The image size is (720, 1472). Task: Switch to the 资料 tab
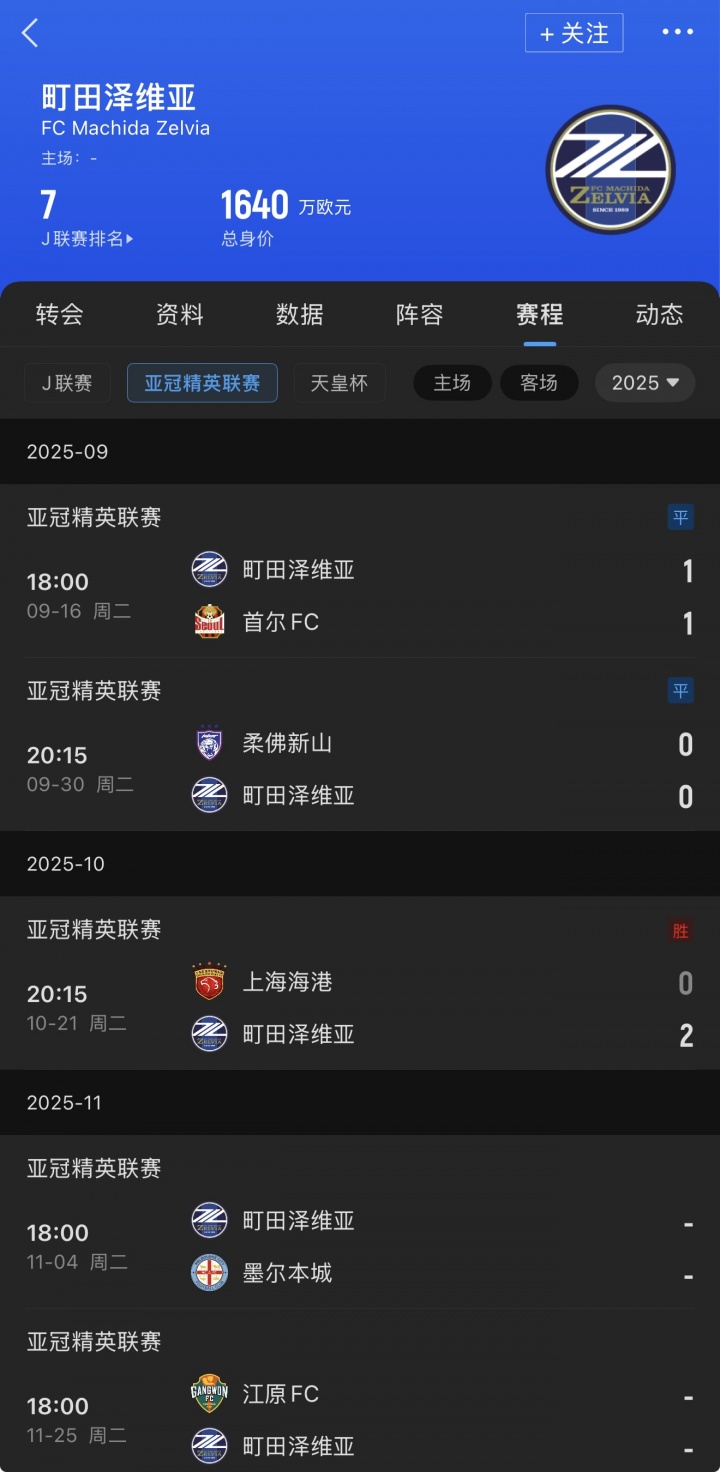(x=180, y=315)
